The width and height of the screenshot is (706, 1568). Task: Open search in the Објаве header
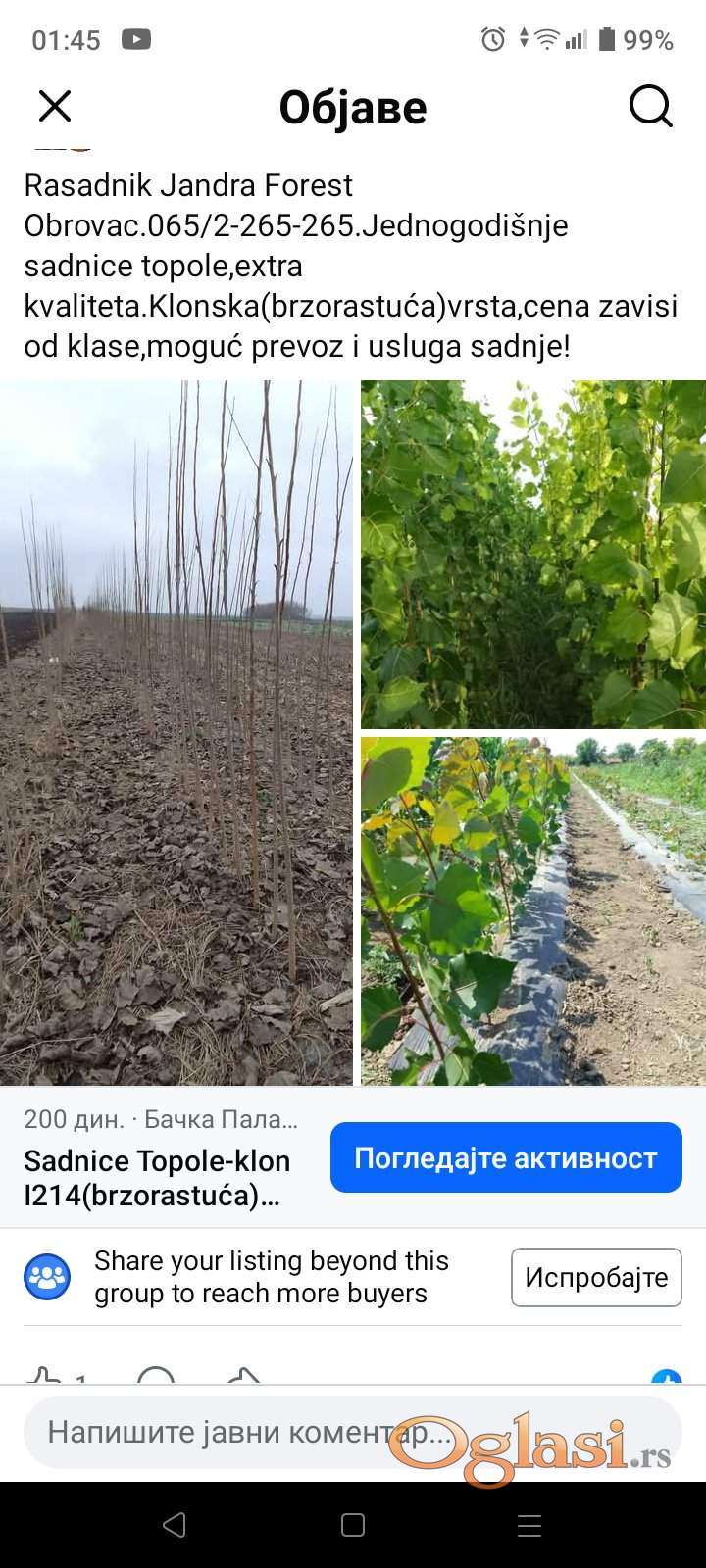click(650, 106)
